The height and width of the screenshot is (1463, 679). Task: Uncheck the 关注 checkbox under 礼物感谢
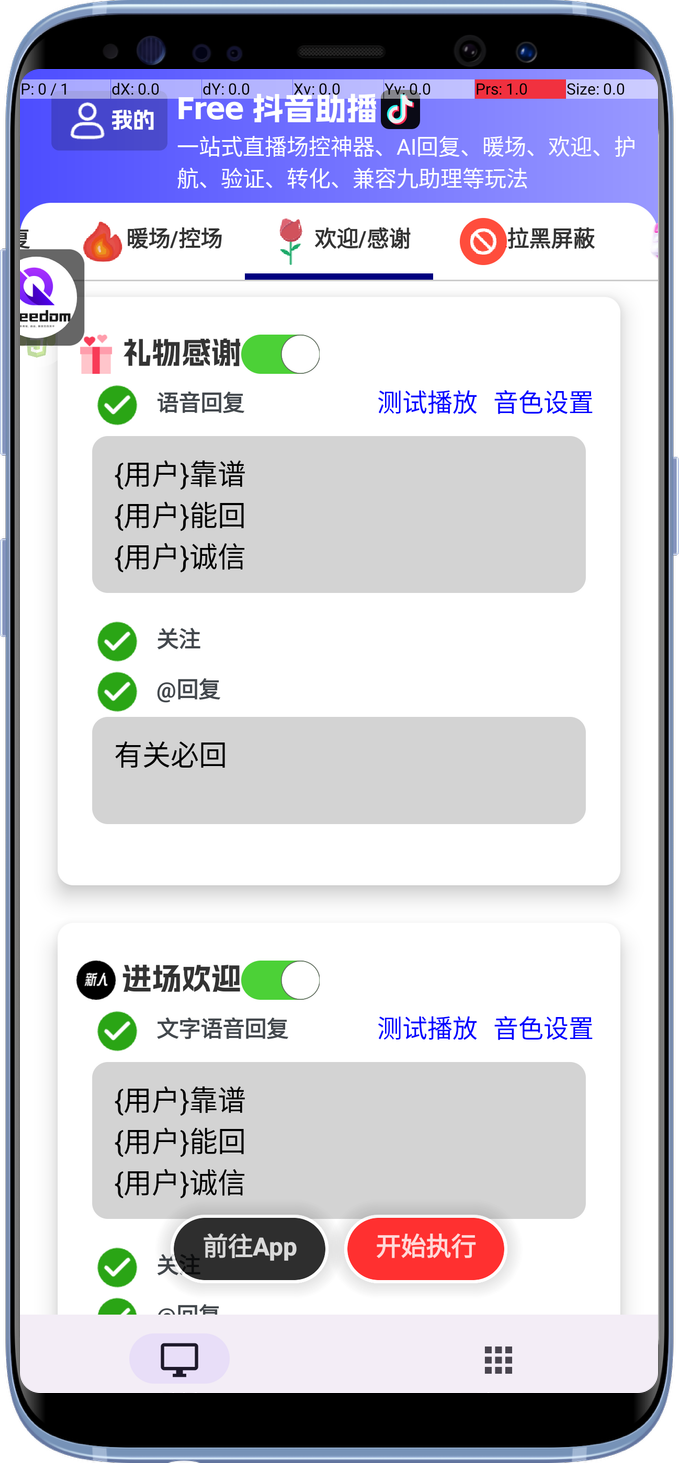tap(118, 641)
